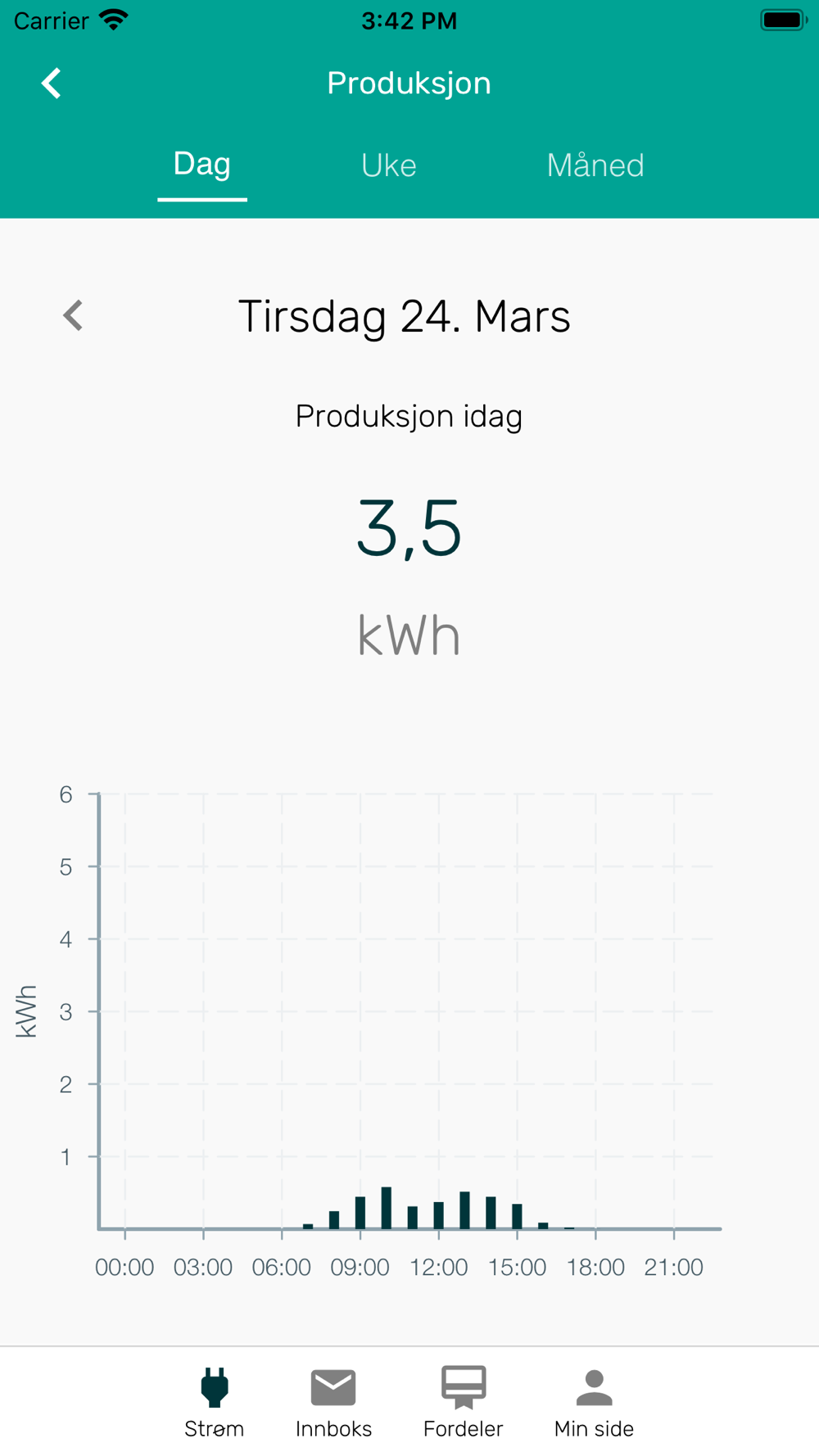Select the Dag tab
The image size is (819, 1456).
(202, 165)
